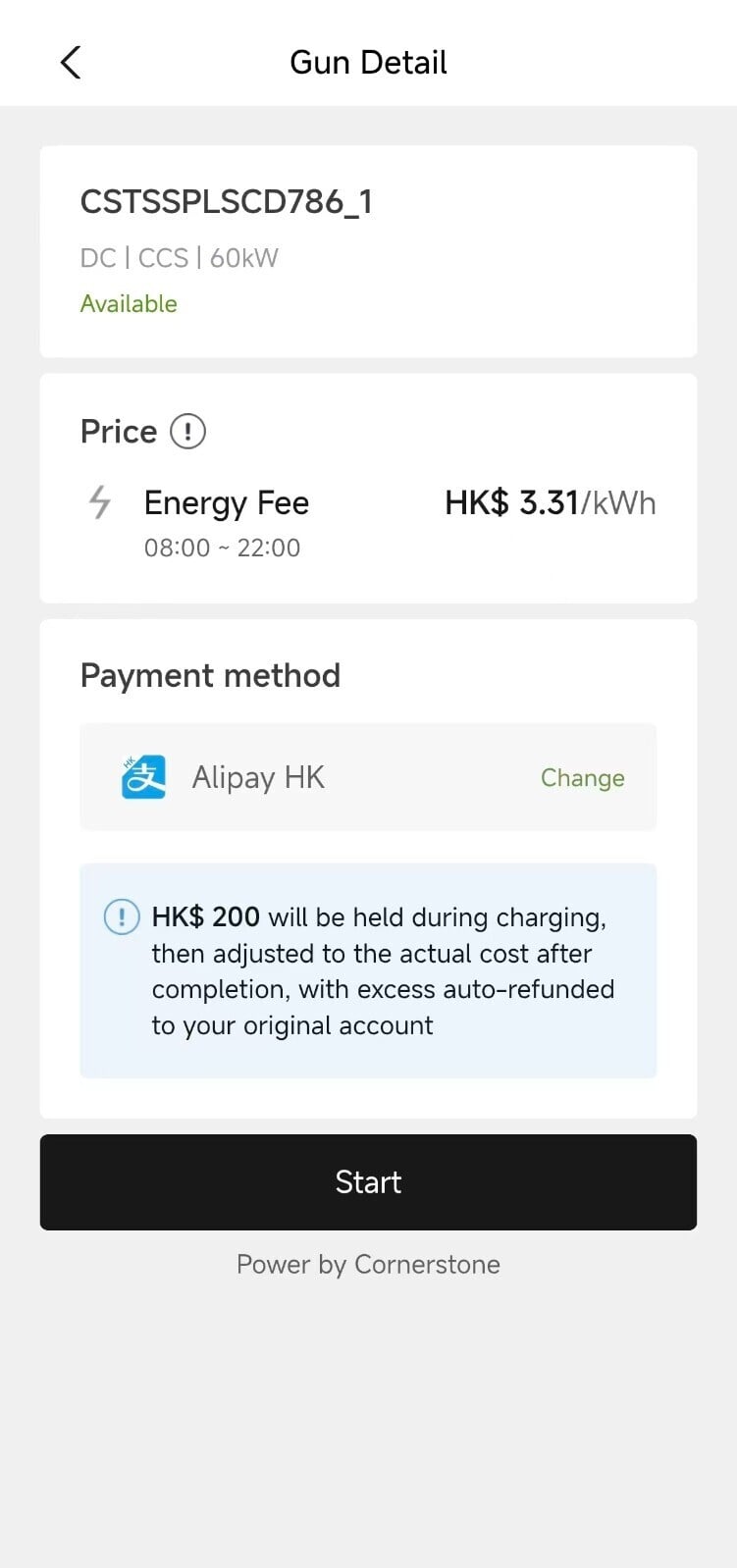Open the Price info icon
This screenshot has width=737, height=1568.
point(187,432)
